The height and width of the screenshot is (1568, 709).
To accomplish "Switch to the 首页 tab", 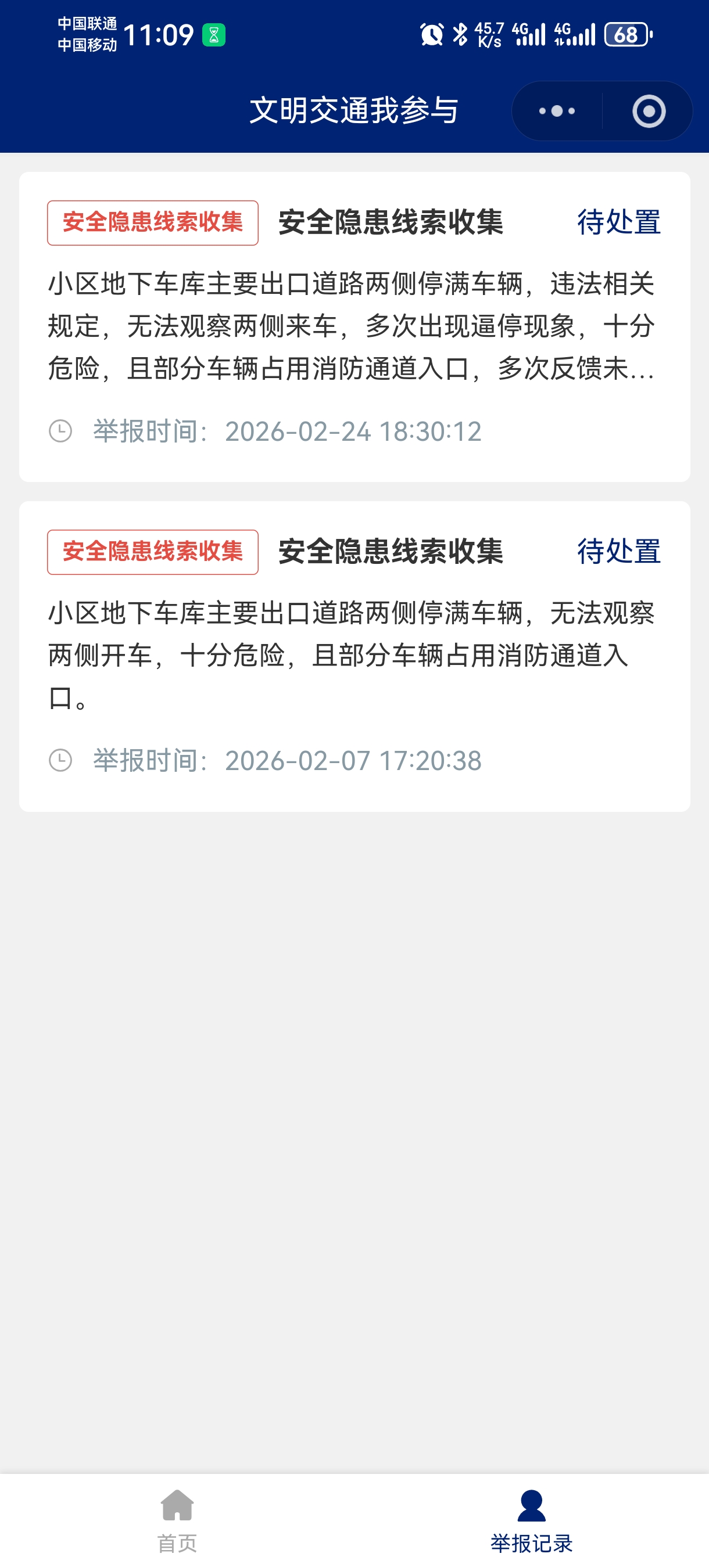I will (177, 1520).
